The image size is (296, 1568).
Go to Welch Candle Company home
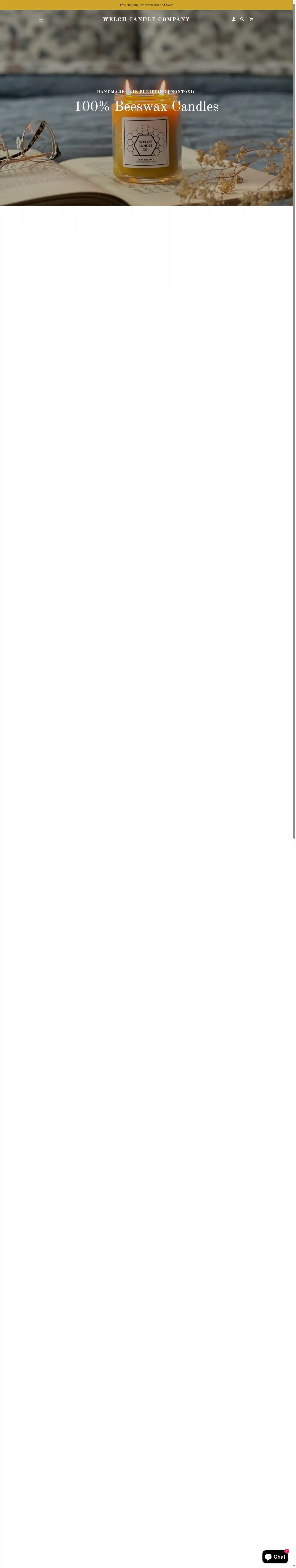click(146, 19)
